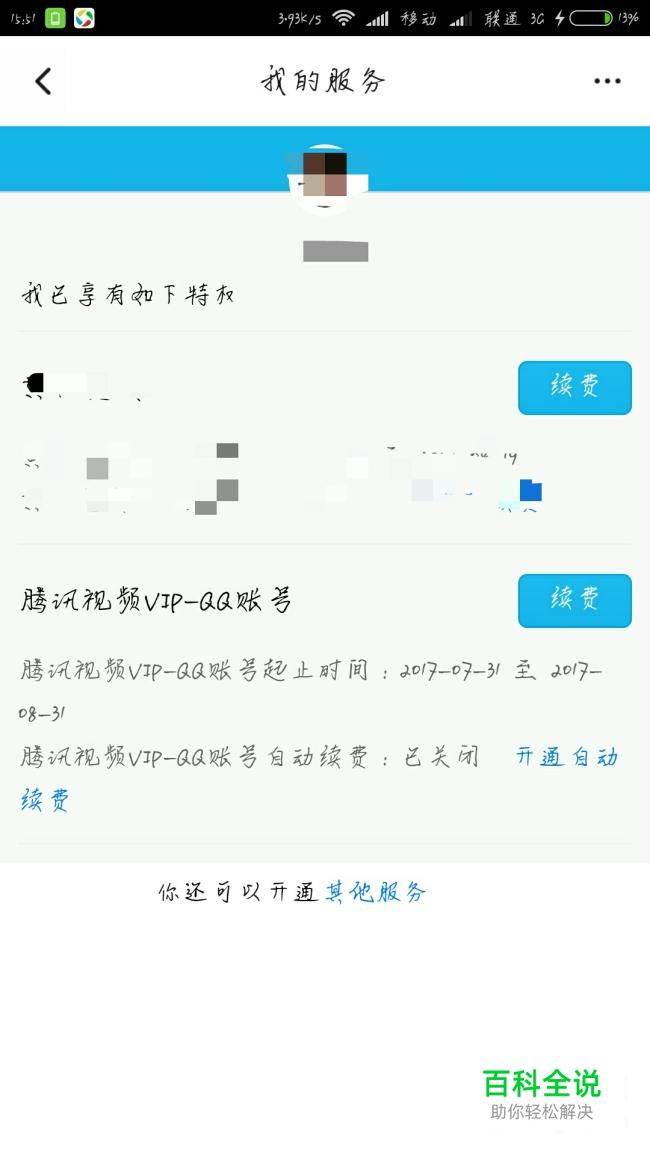Renew 腾讯视频VIP-QQ账号 with 续费
Image resolution: width=650 pixels, height=1155 pixels.
tap(574, 600)
